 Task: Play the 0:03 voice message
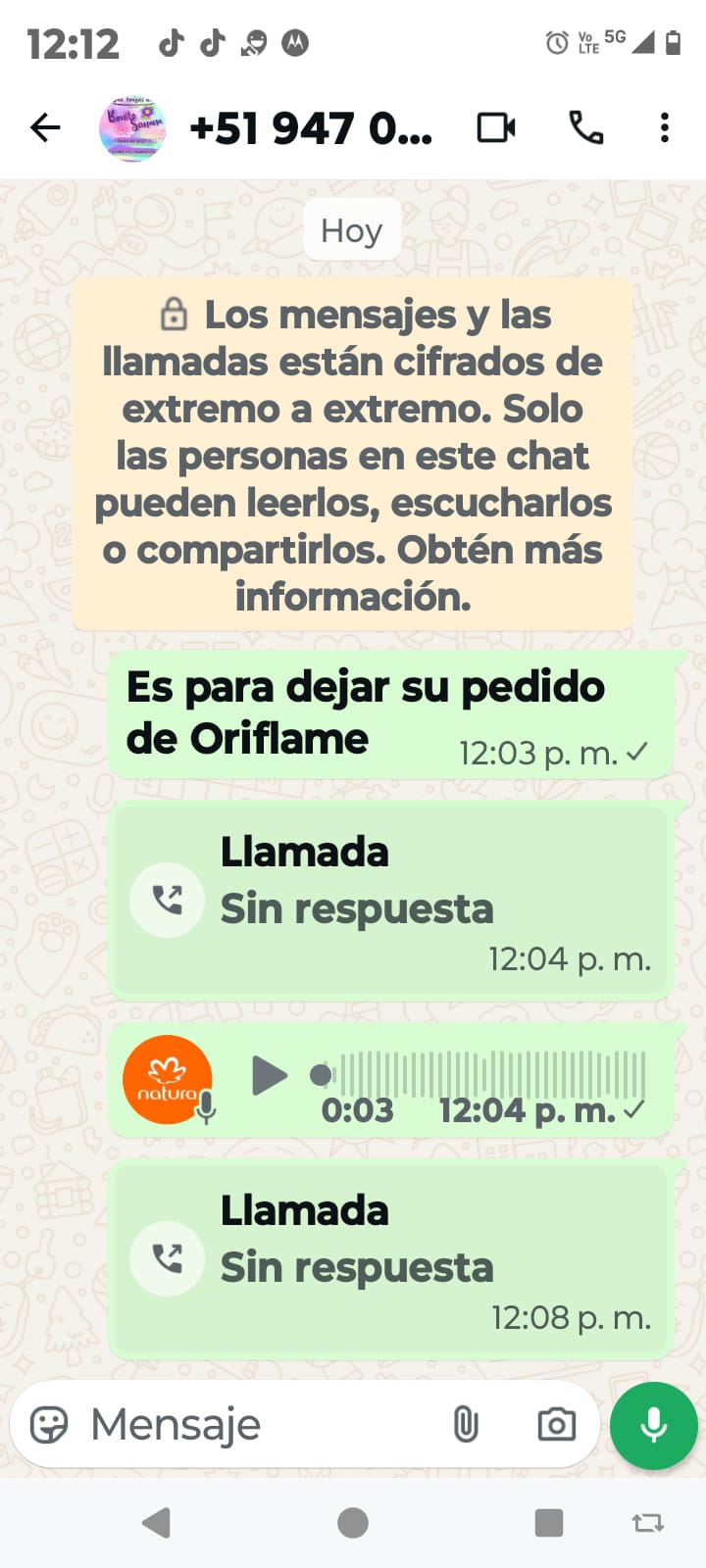(x=269, y=1075)
